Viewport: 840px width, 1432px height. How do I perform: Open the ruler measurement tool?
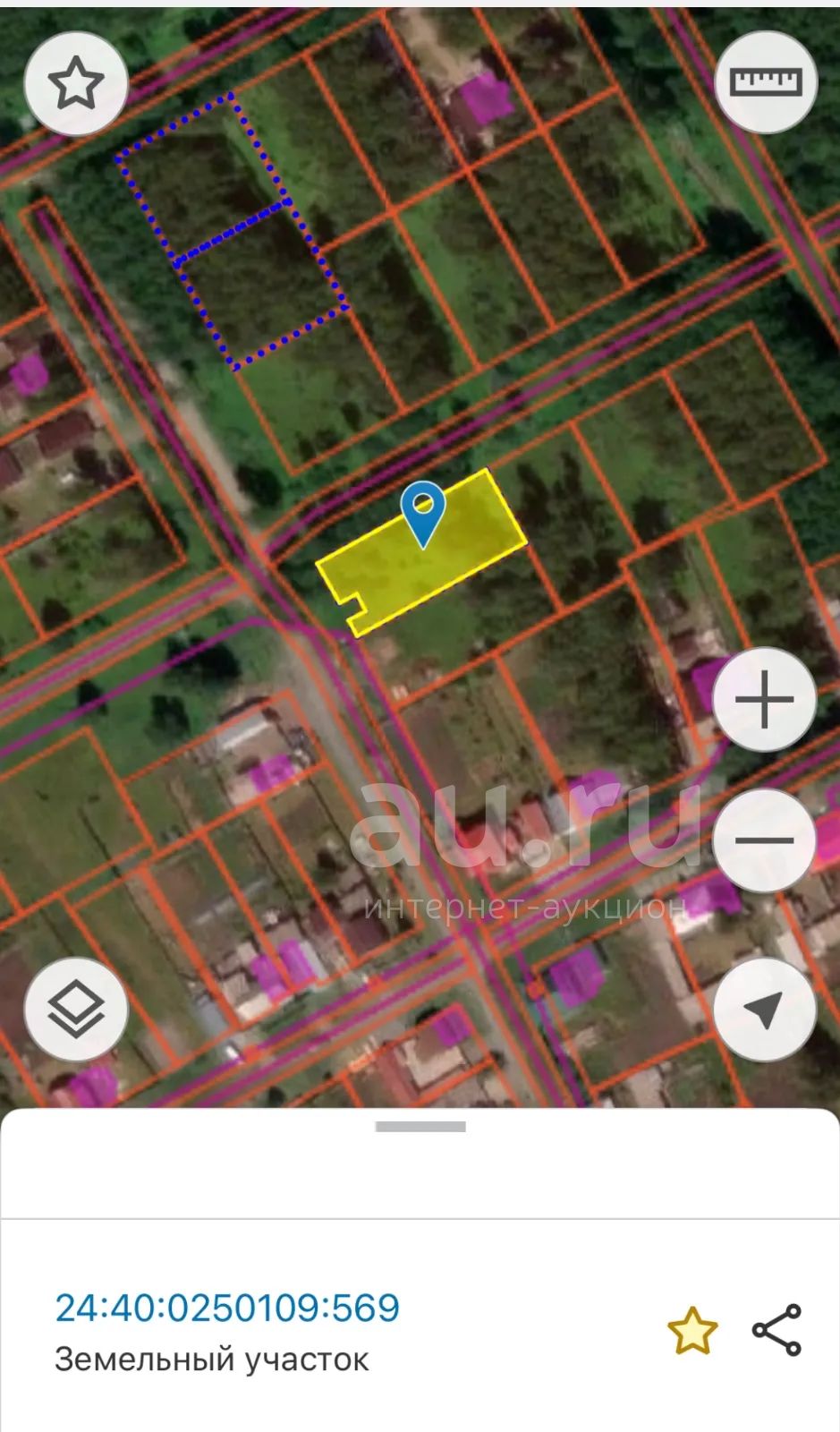[x=766, y=82]
